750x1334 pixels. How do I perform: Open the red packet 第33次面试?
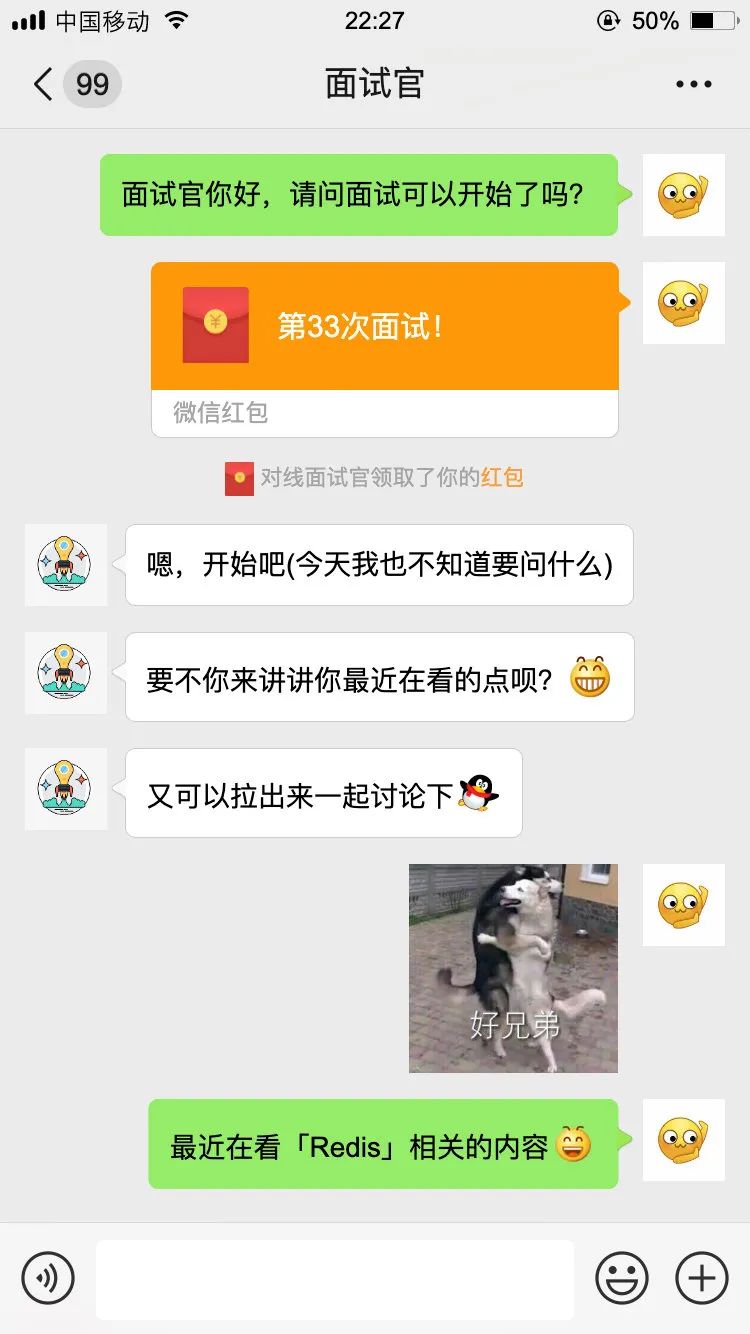point(384,327)
